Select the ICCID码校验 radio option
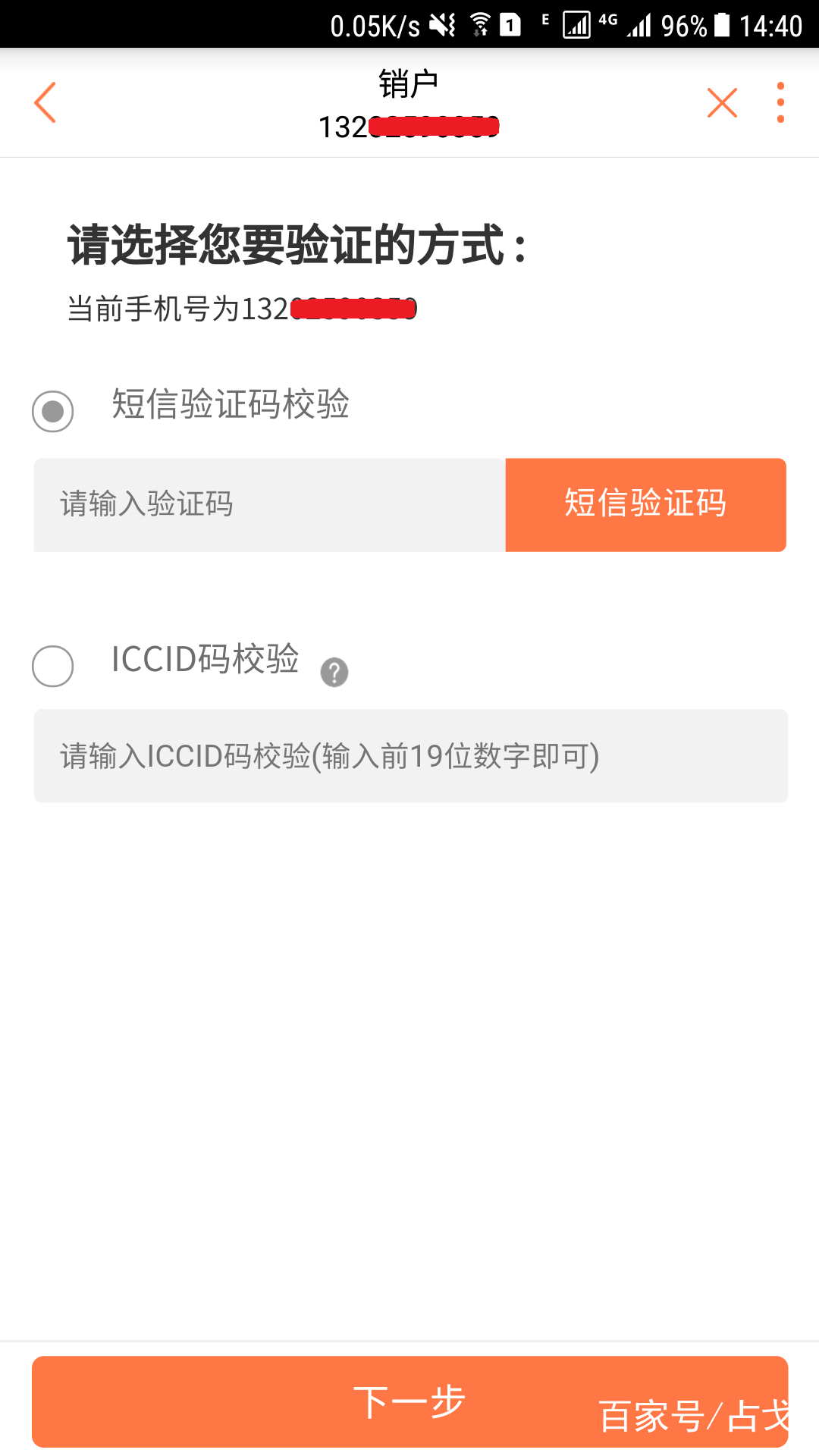 (x=52, y=666)
